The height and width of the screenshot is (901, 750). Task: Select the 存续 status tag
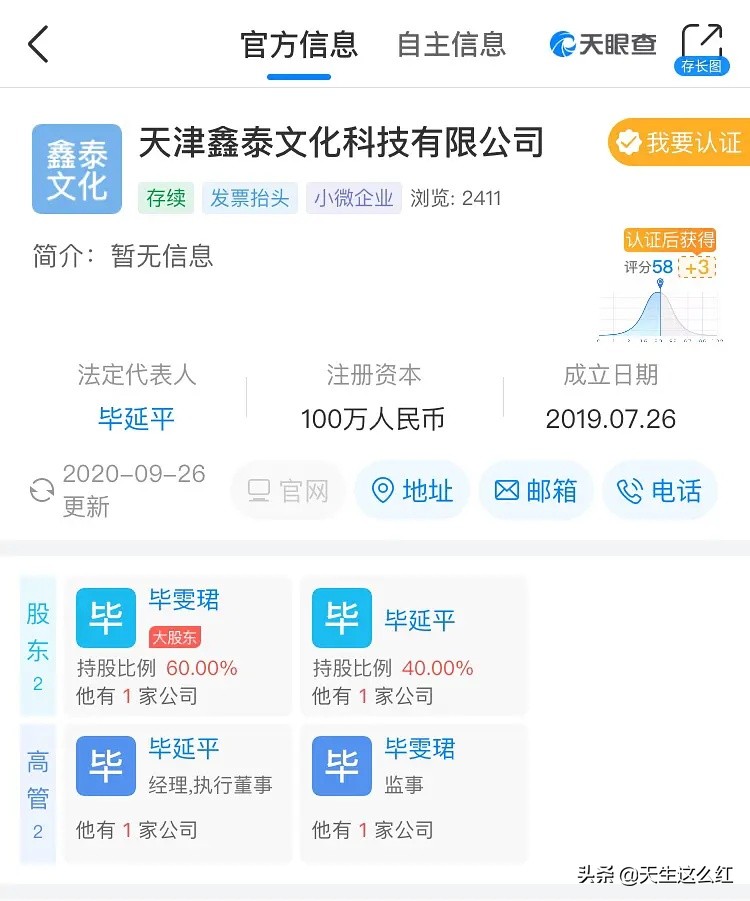tap(165, 198)
